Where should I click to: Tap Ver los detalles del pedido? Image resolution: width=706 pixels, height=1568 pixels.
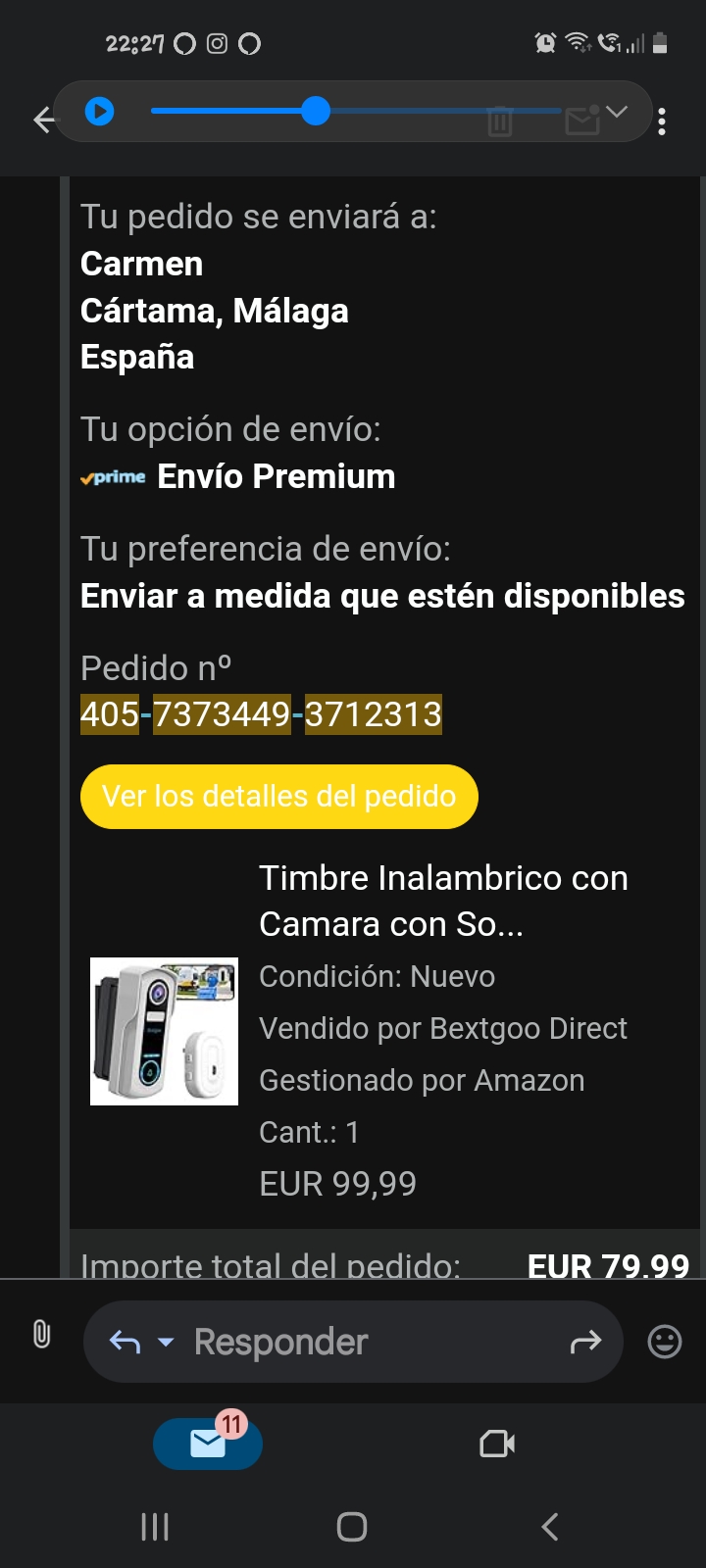(278, 796)
